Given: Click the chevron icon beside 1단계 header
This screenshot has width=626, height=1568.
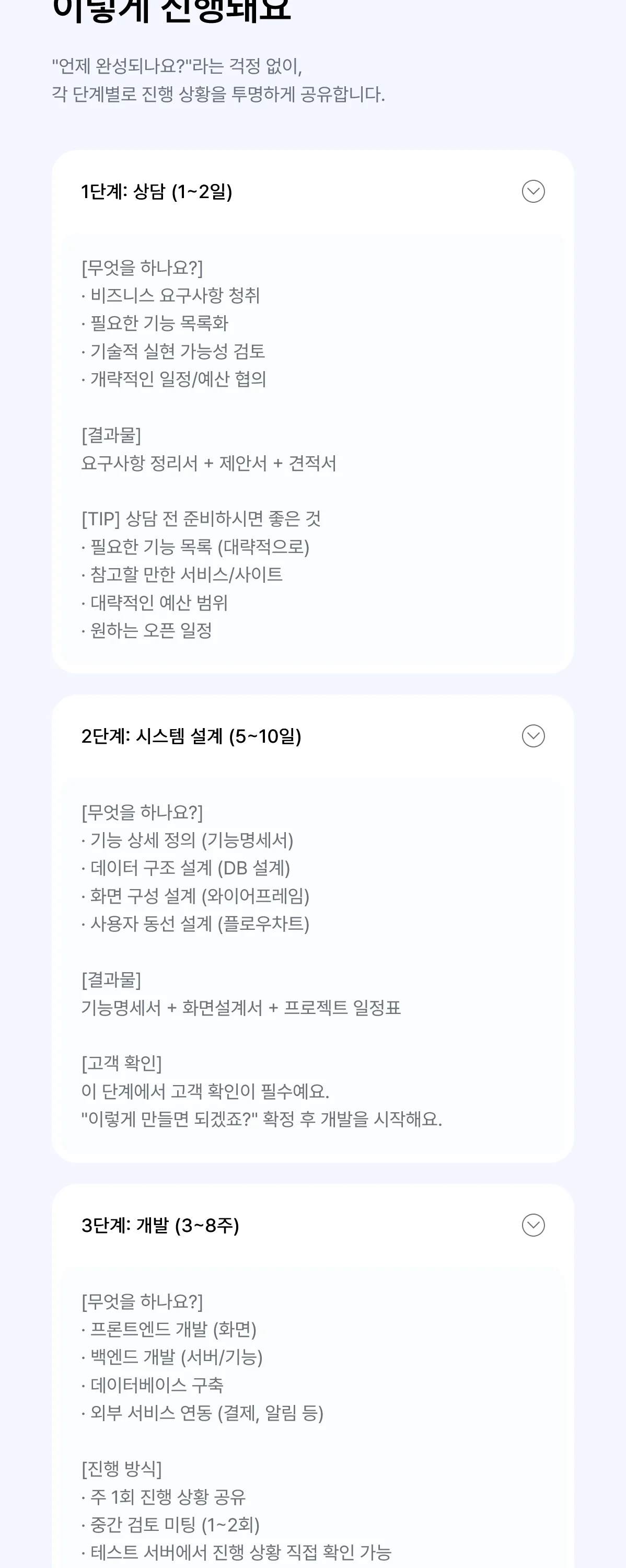Looking at the screenshot, I should (532, 191).
